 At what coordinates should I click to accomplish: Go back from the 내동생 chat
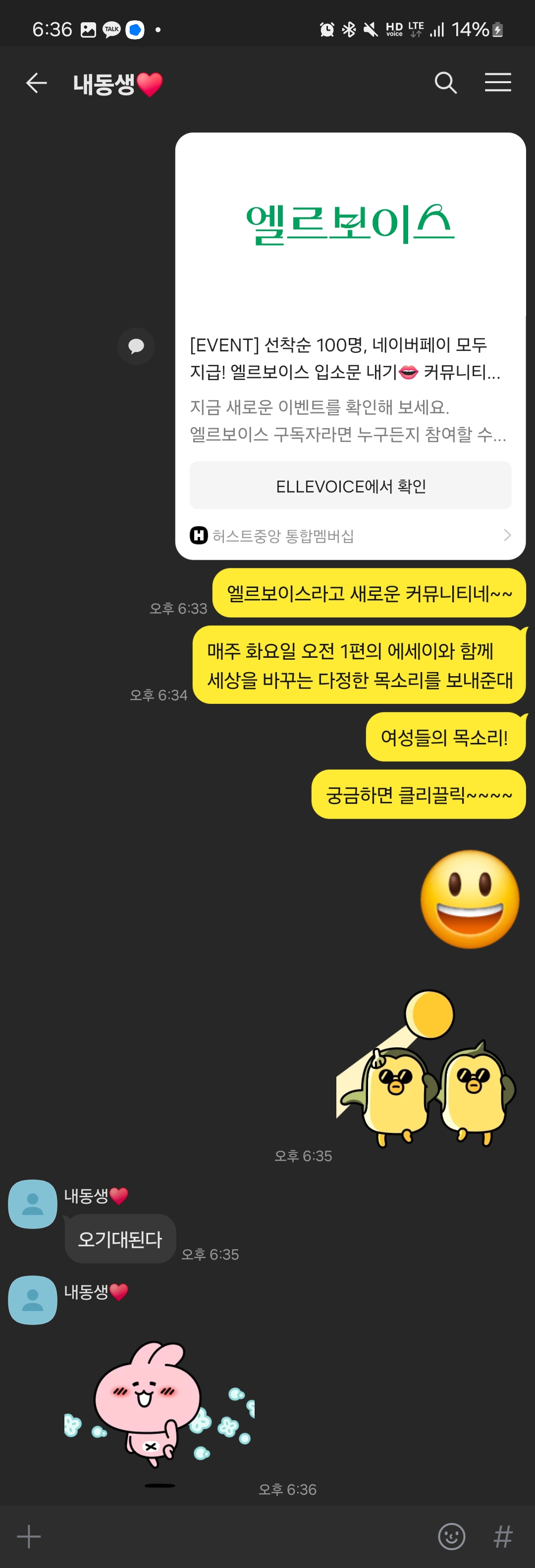[37, 83]
